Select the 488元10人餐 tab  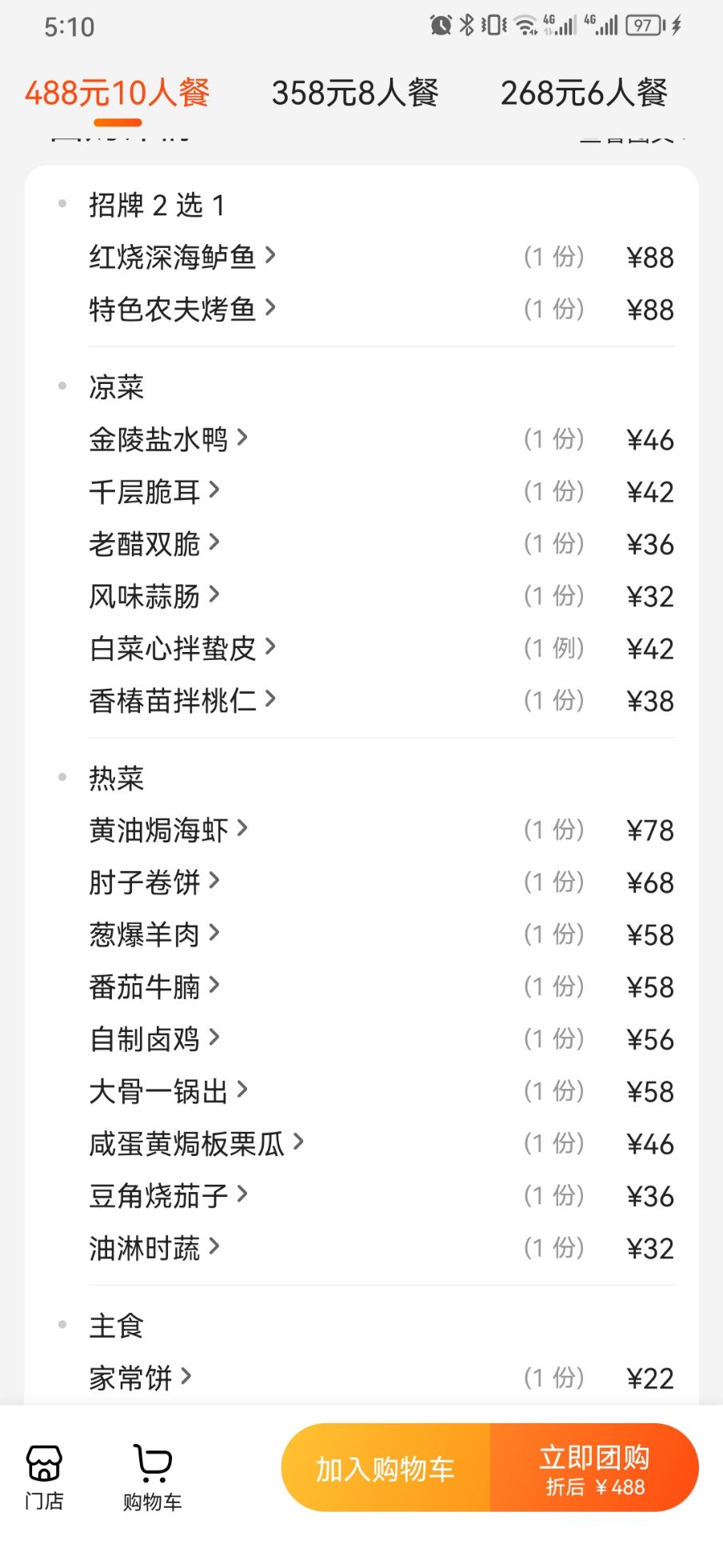click(118, 94)
